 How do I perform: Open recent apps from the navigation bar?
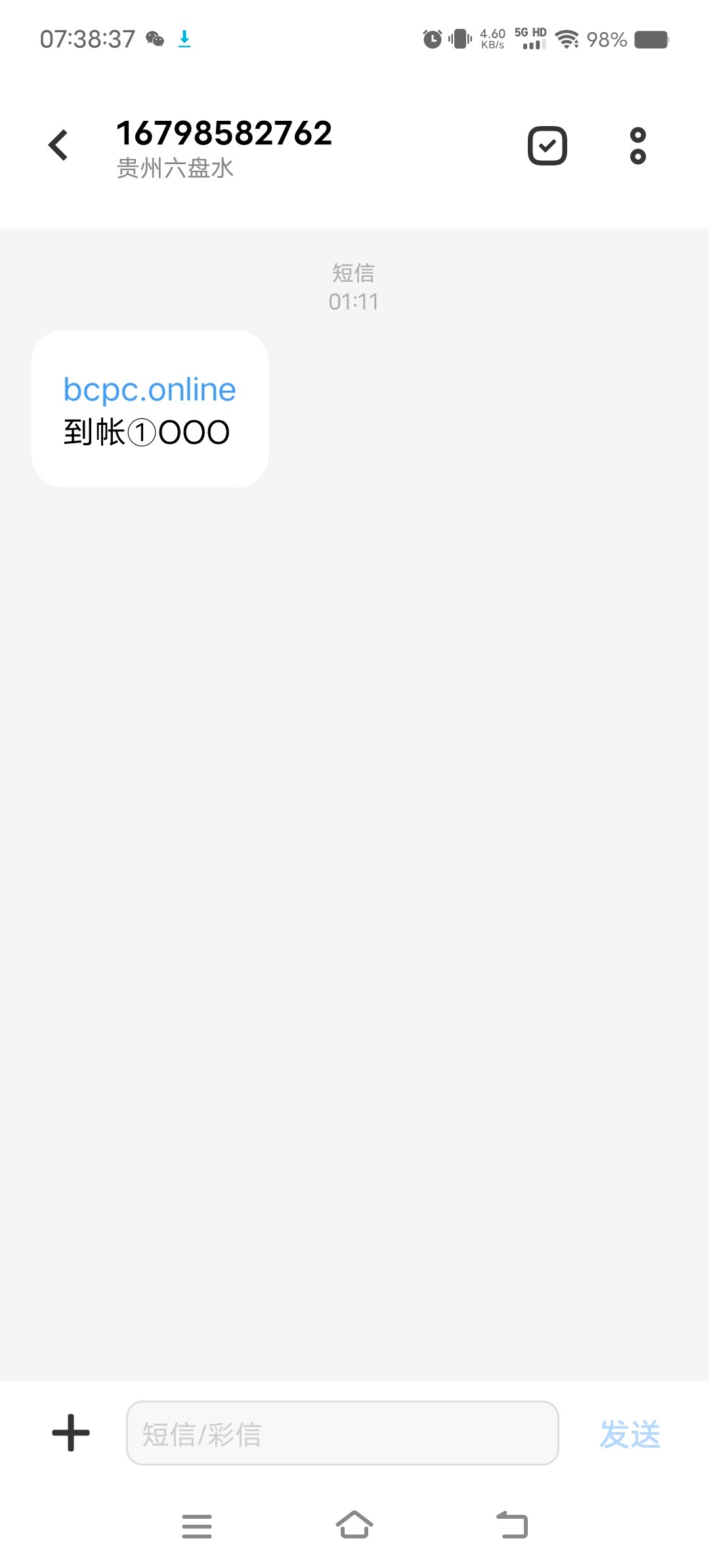(x=197, y=1526)
